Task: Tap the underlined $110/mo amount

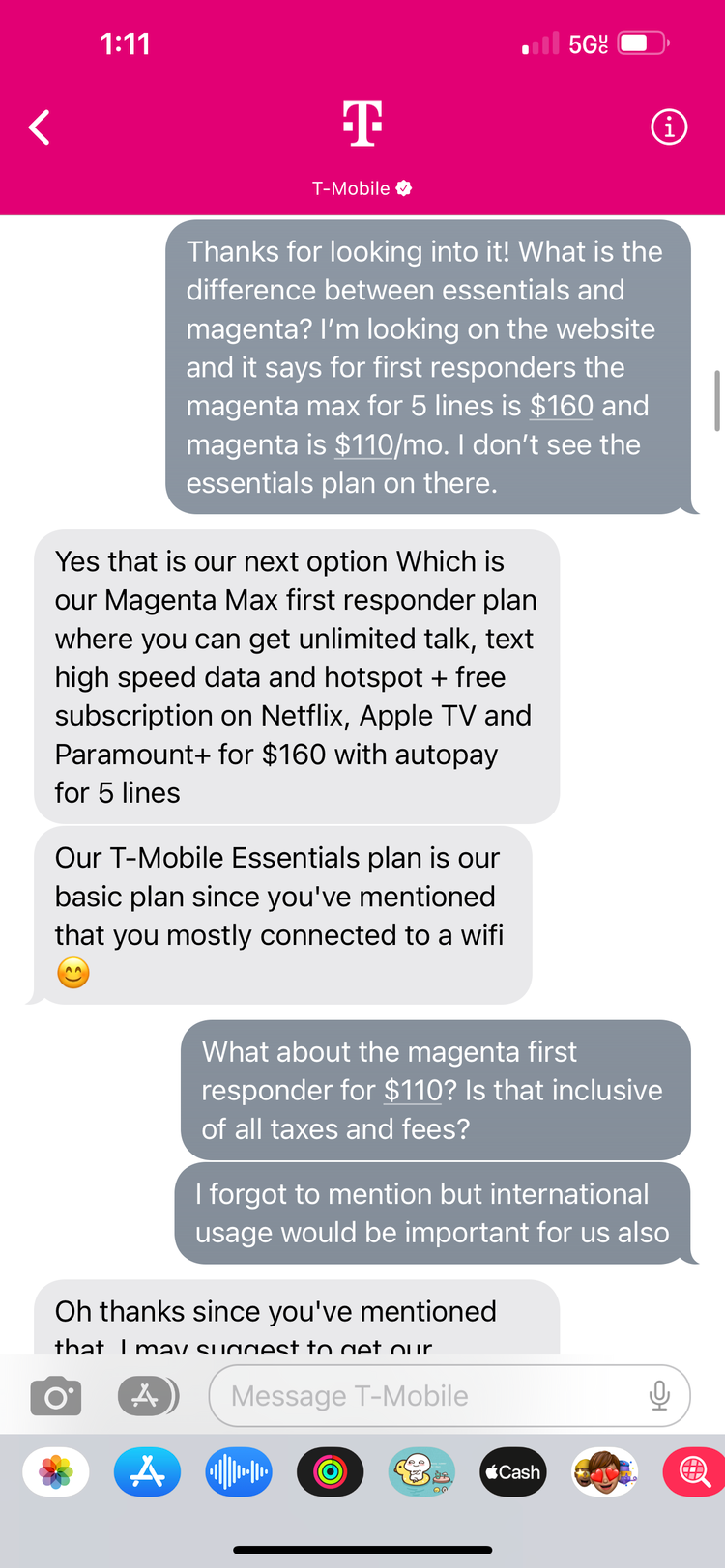Action: [x=364, y=444]
